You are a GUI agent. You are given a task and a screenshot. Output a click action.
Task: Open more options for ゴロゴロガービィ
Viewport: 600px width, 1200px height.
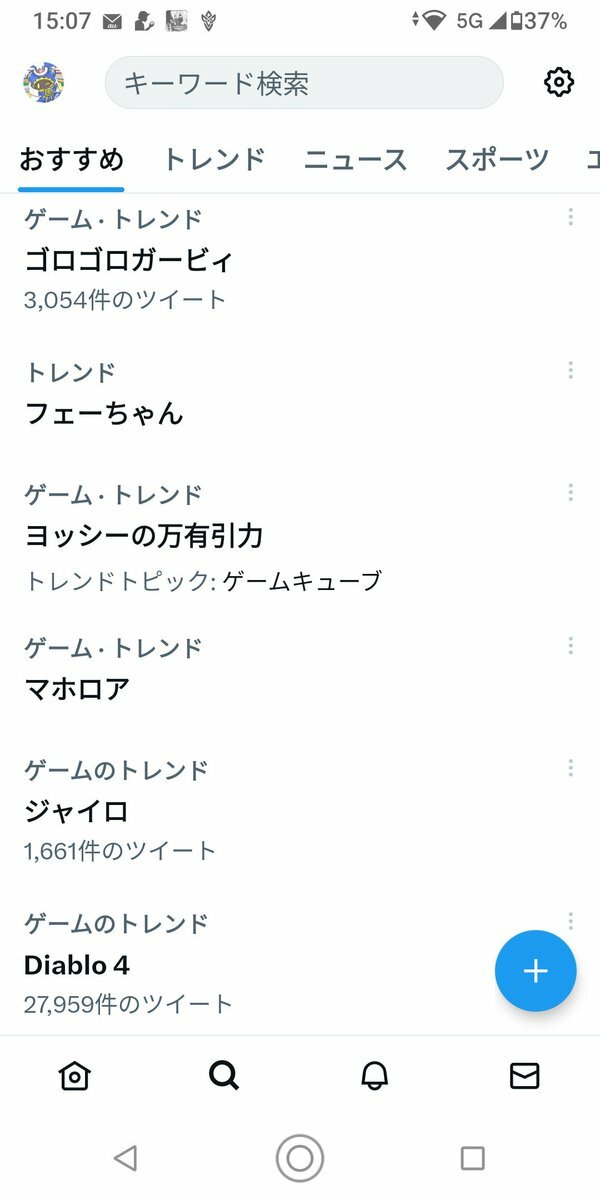click(x=570, y=217)
